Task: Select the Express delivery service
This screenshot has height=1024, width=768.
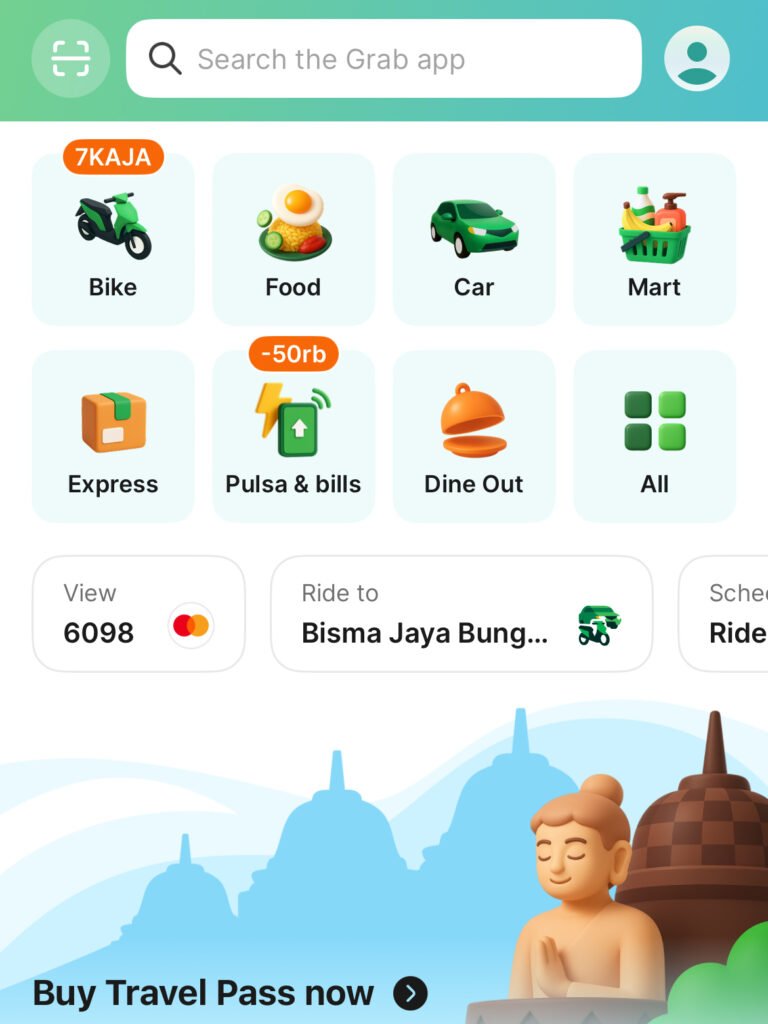Action: click(x=113, y=437)
